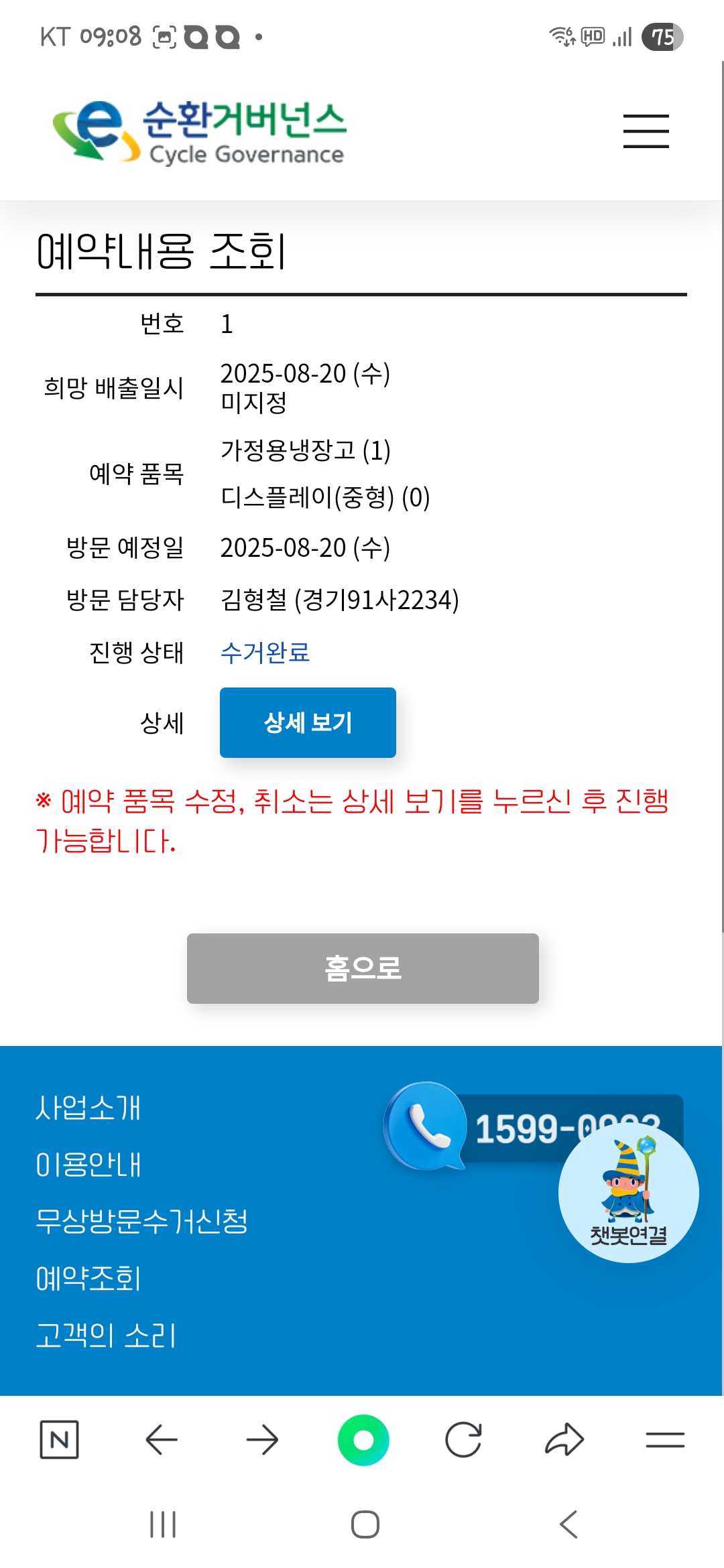Tap the system home button
Screen dimensions: 724x1568
point(365,1524)
